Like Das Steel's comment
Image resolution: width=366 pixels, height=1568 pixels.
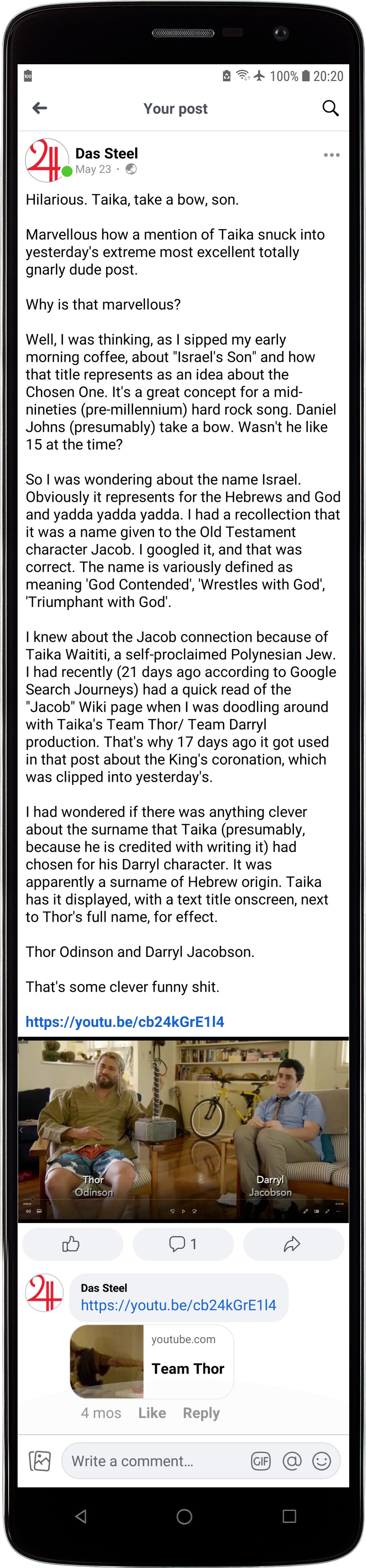[x=151, y=1412]
